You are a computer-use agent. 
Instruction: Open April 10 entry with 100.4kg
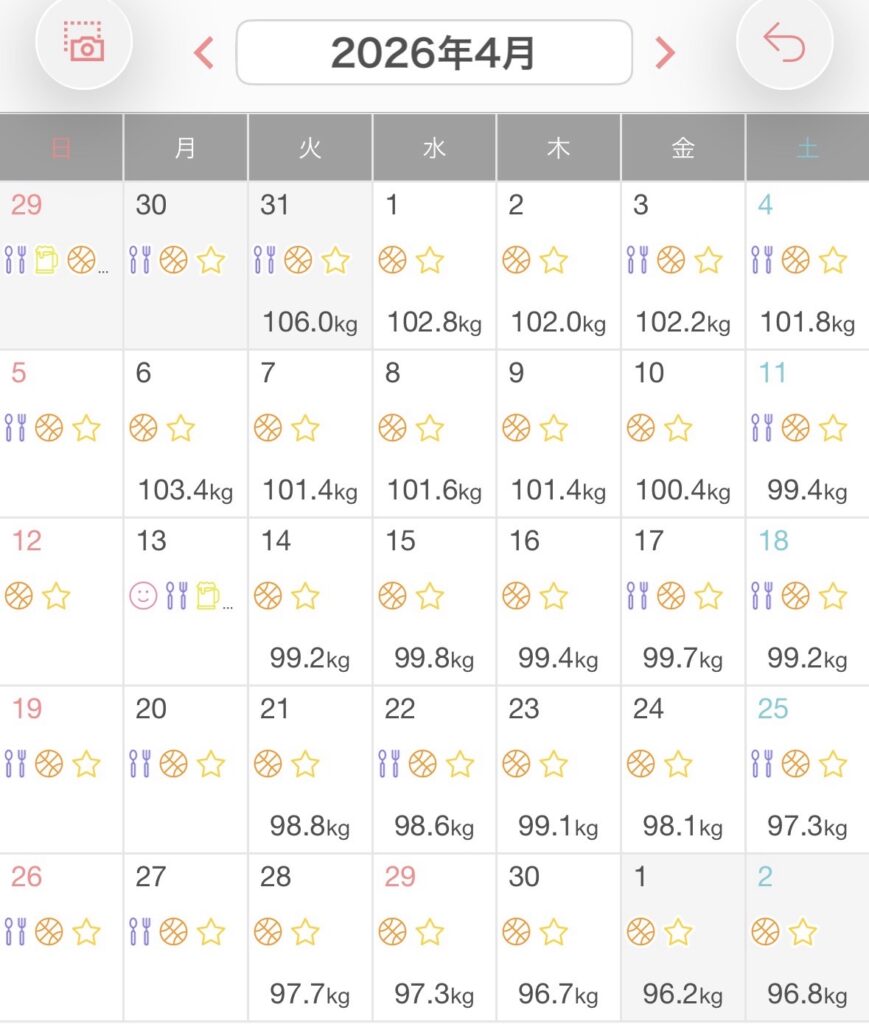683,434
